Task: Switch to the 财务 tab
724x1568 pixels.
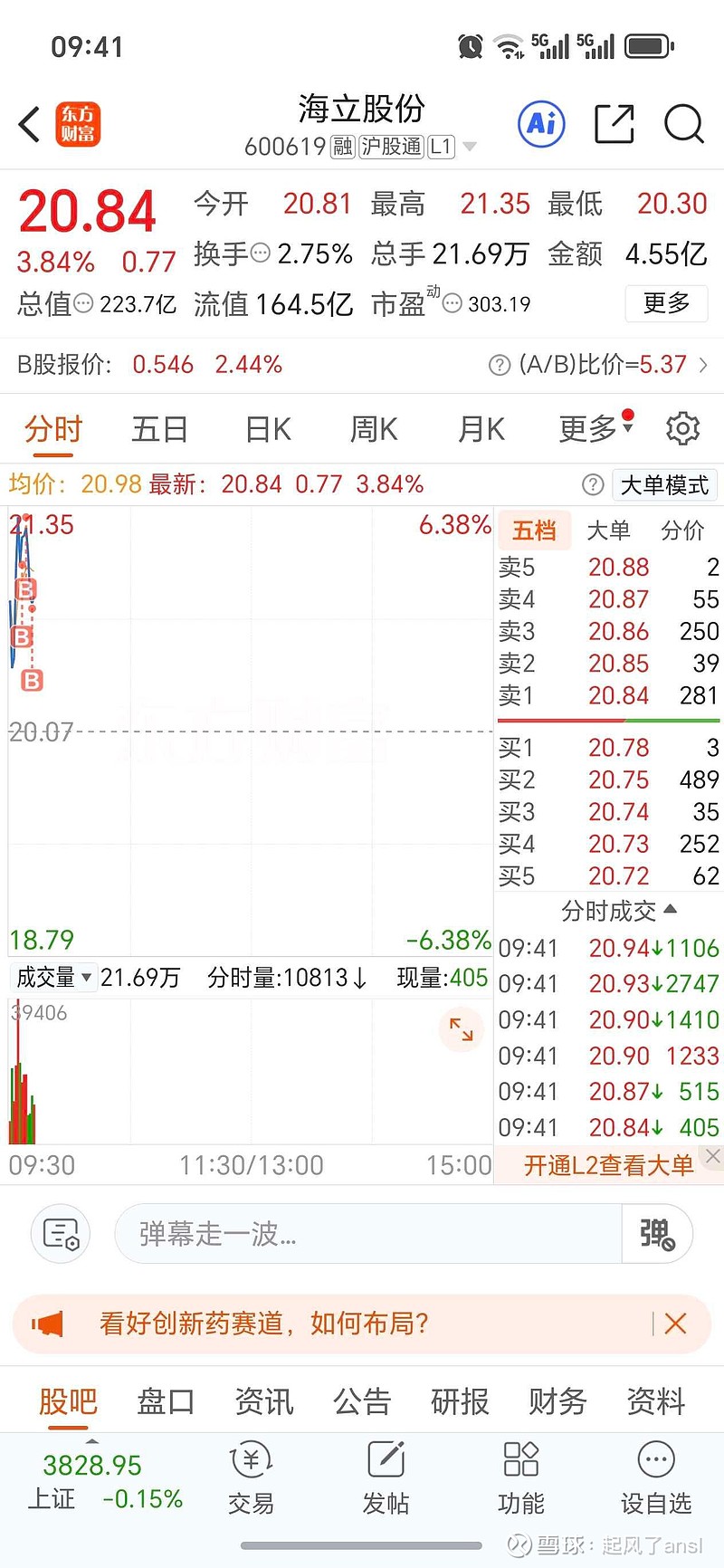Action: [555, 1401]
